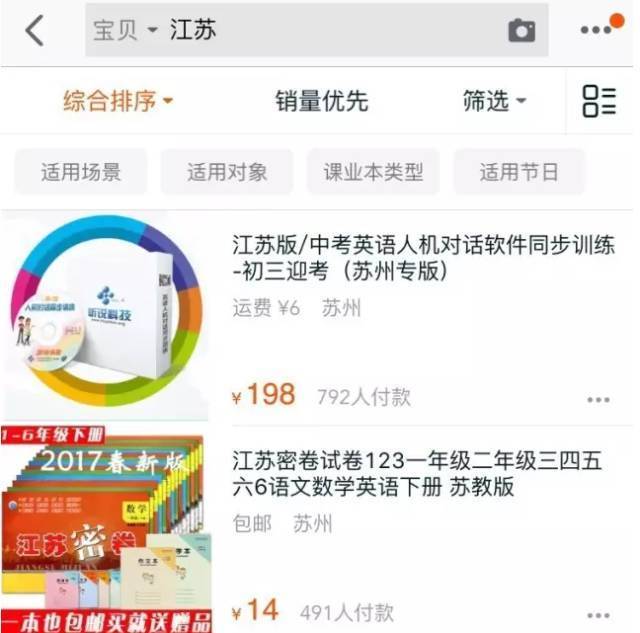Search by photo with the camera icon

pos(521,30)
